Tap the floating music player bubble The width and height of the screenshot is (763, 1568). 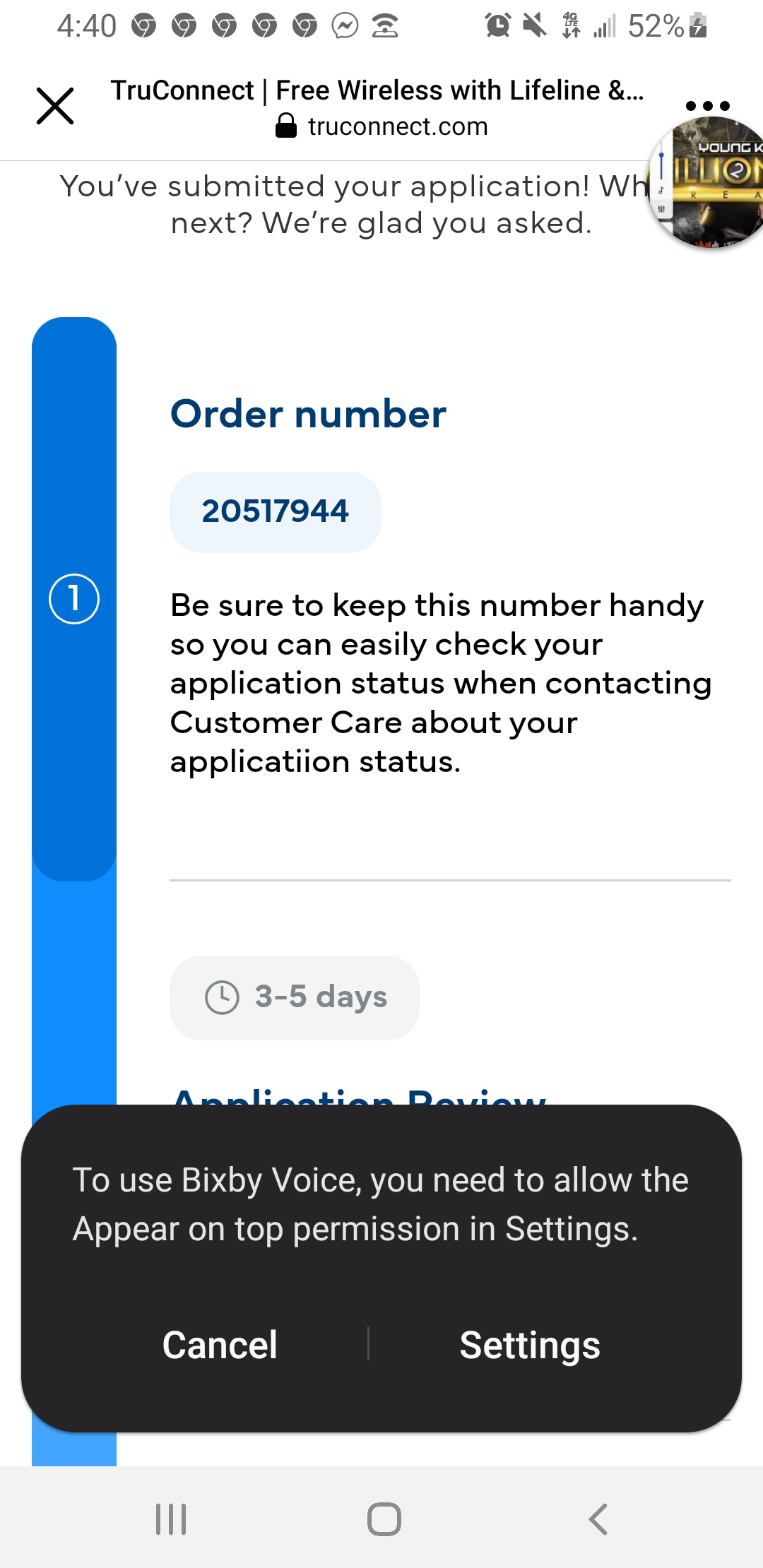[x=706, y=182]
